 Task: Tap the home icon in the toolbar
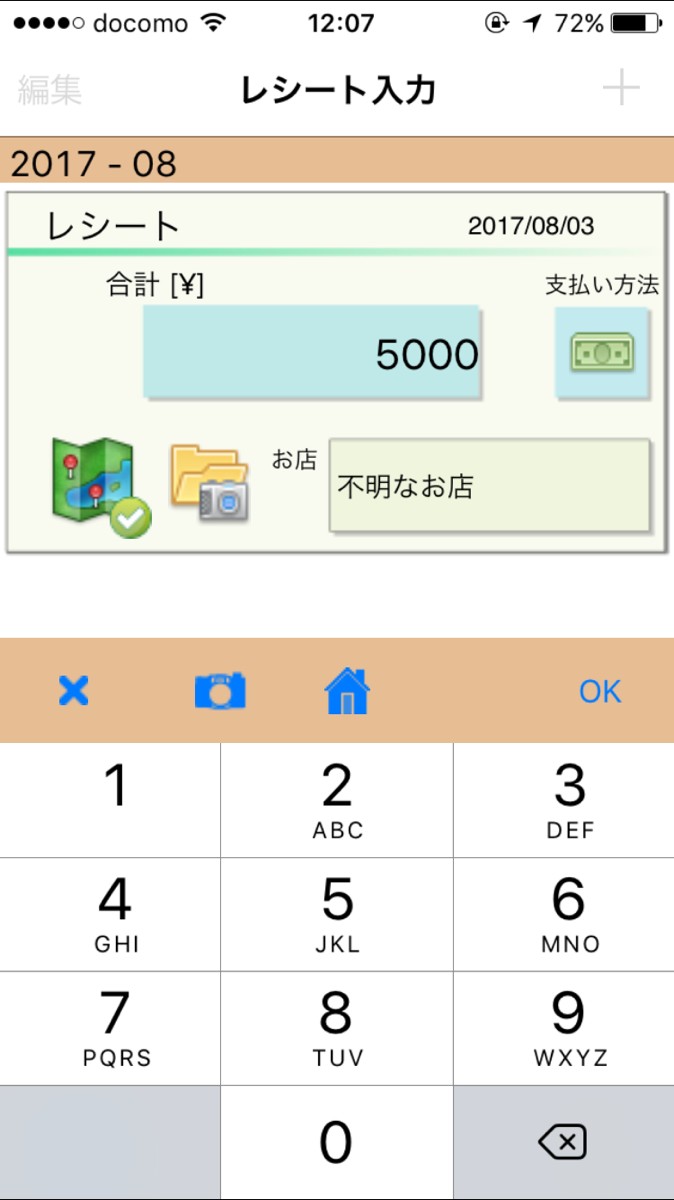pos(348,691)
